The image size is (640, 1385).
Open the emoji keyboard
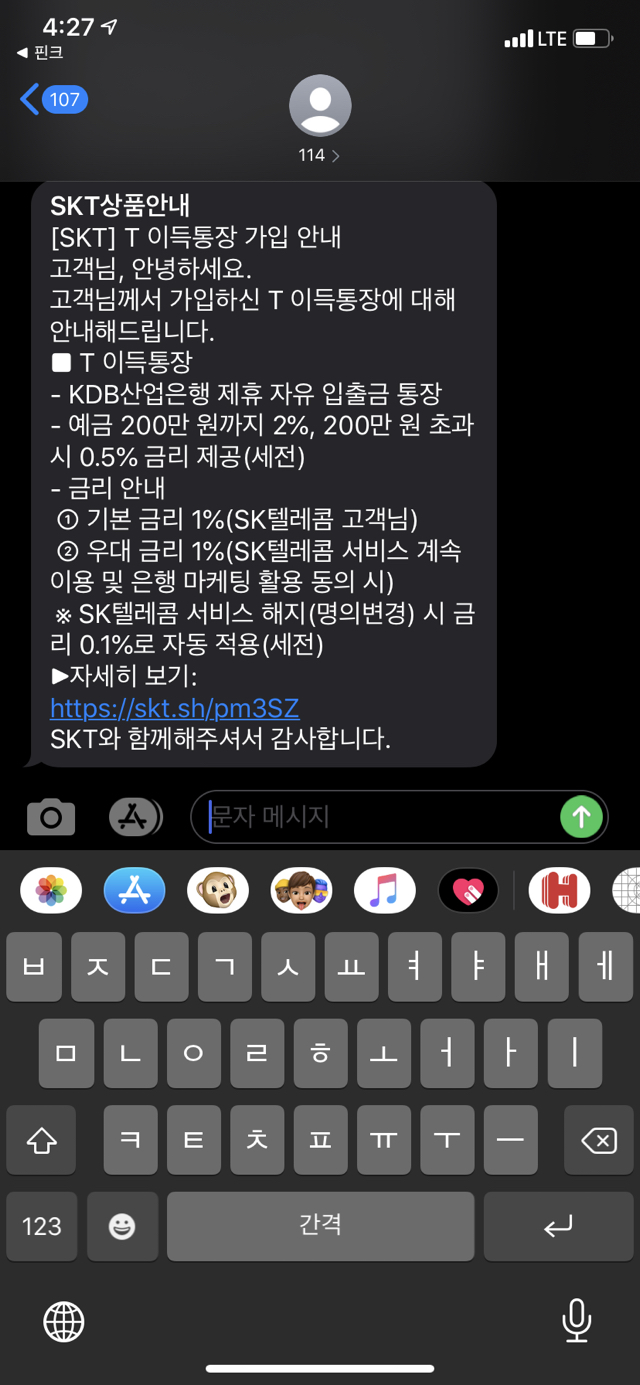[122, 1226]
